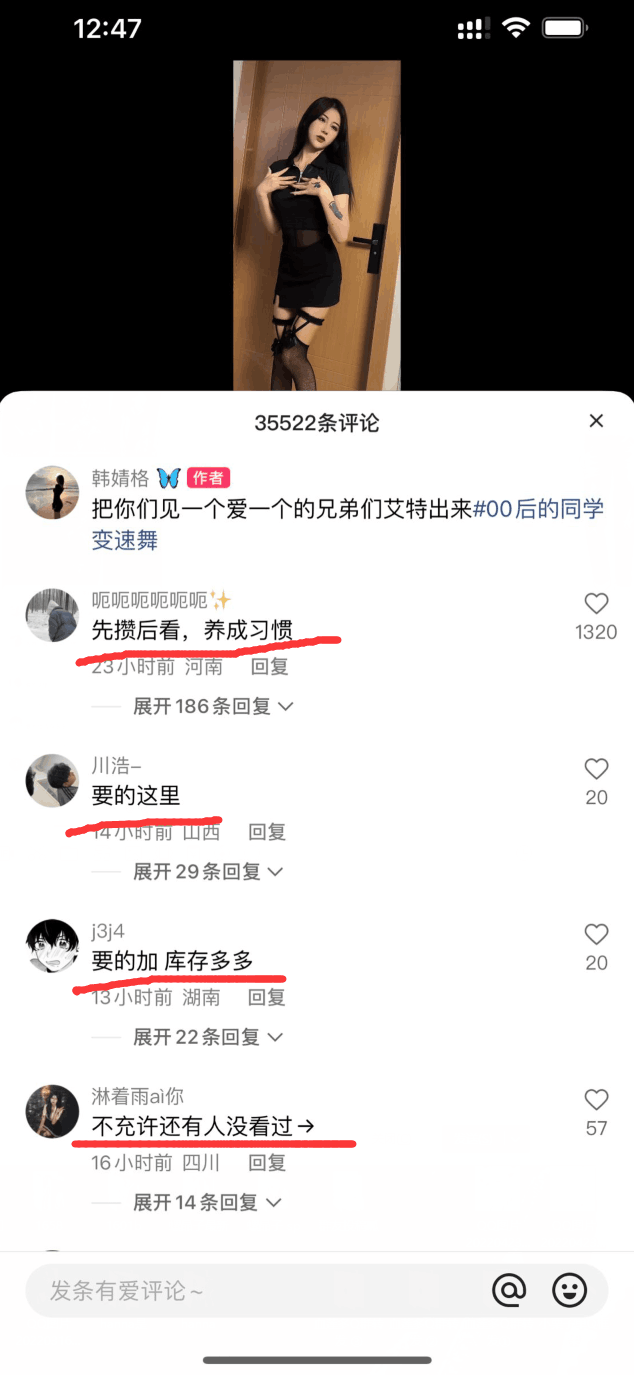Like 淋着雨ai你's comment
This screenshot has width=634, height=1375.
pyautogui.click(x=596, y=1100)
